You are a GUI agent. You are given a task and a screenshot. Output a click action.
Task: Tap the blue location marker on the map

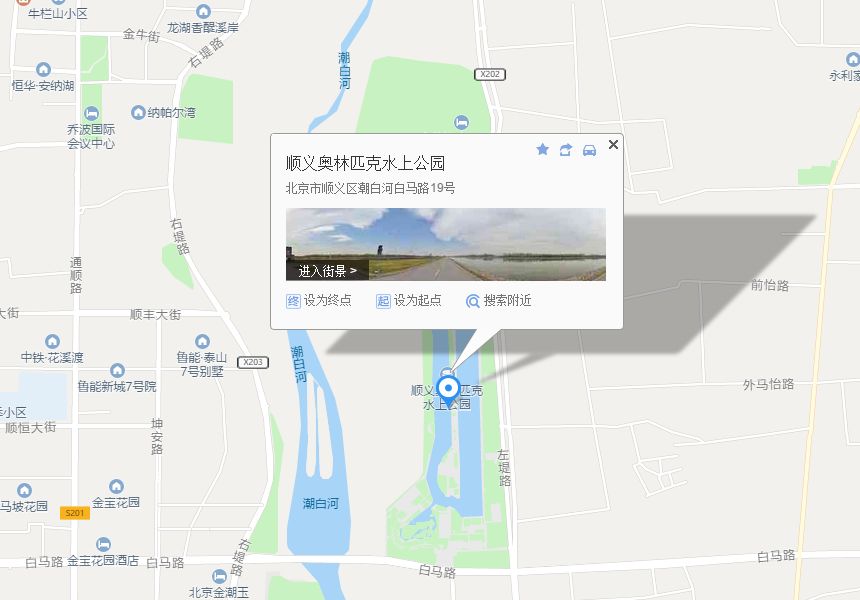449,389
